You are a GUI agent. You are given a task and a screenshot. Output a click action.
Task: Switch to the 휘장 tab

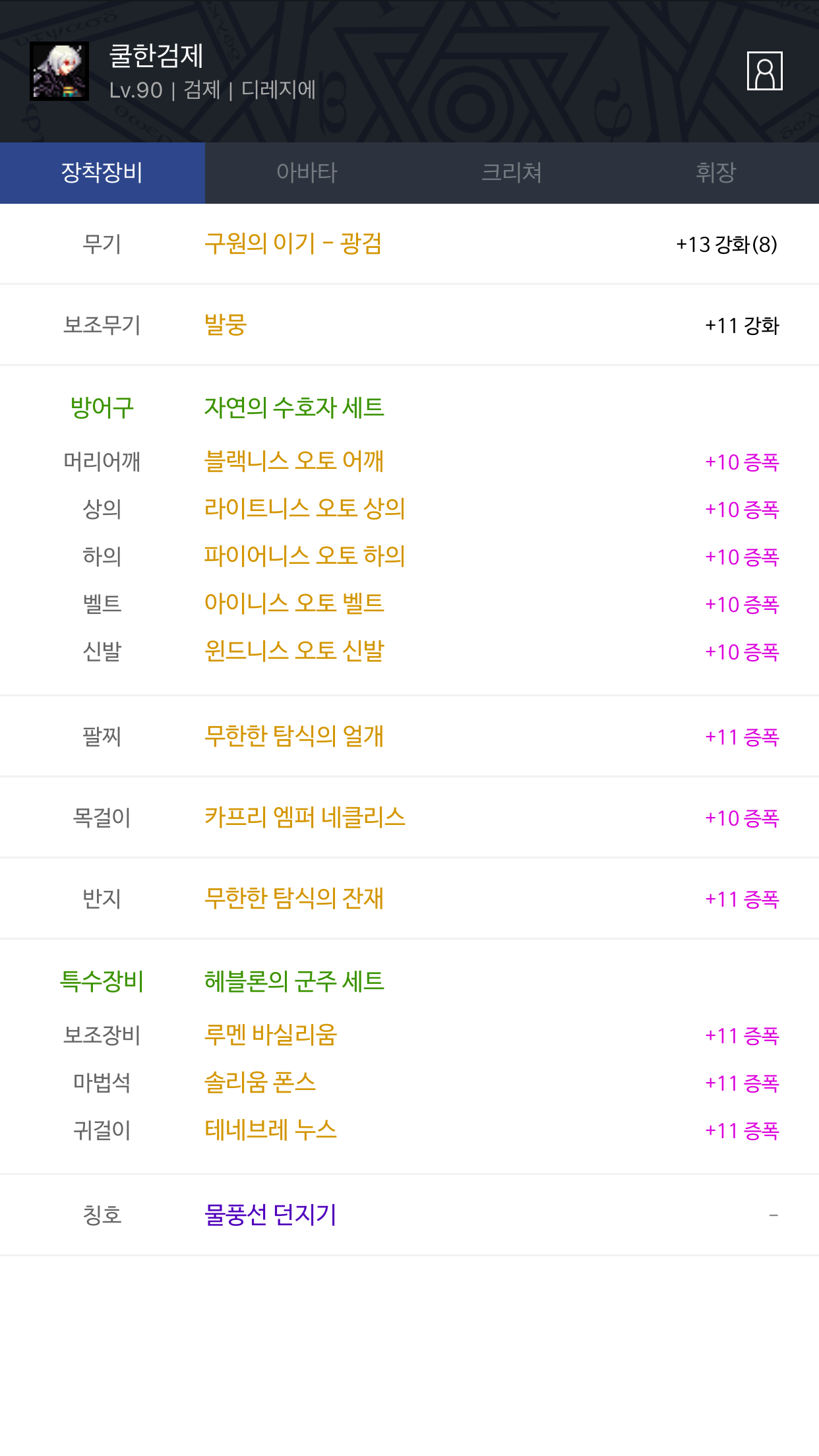[x=716, y=173]
